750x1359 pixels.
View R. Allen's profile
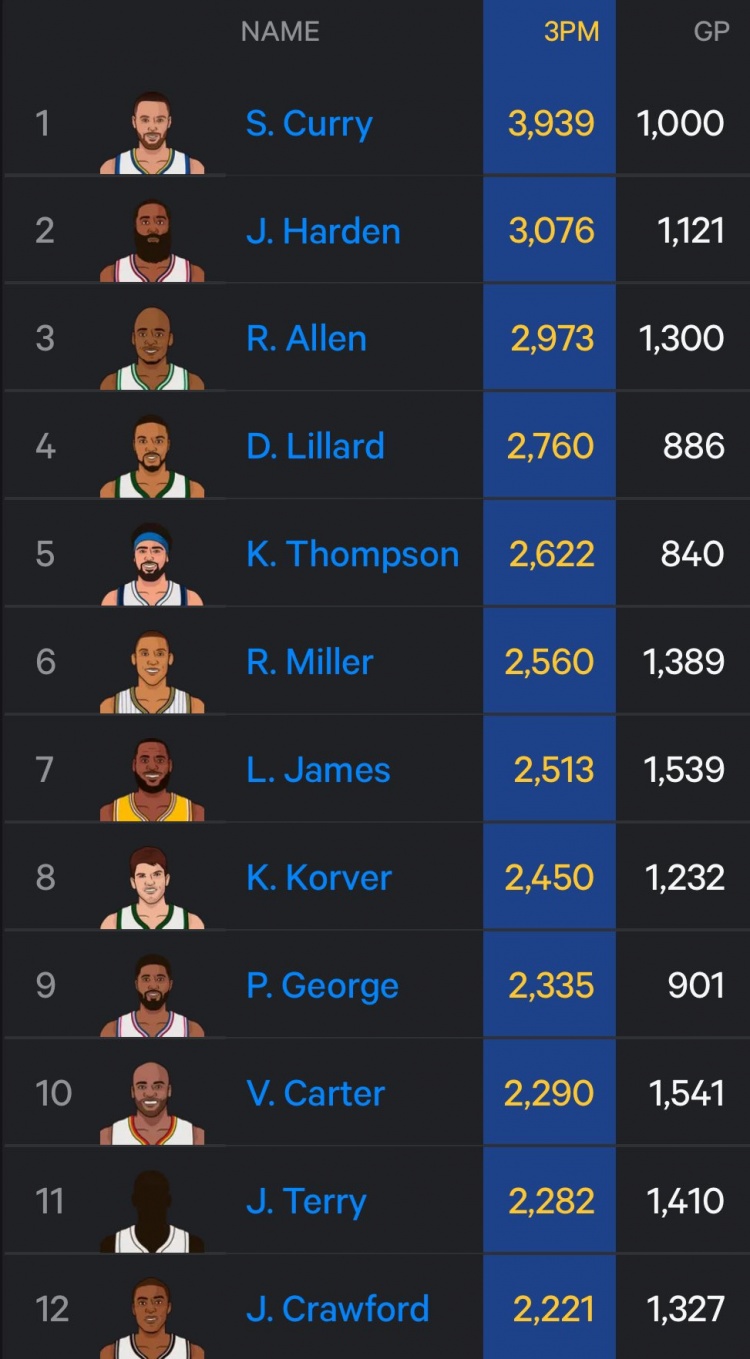tap(306, 339)
